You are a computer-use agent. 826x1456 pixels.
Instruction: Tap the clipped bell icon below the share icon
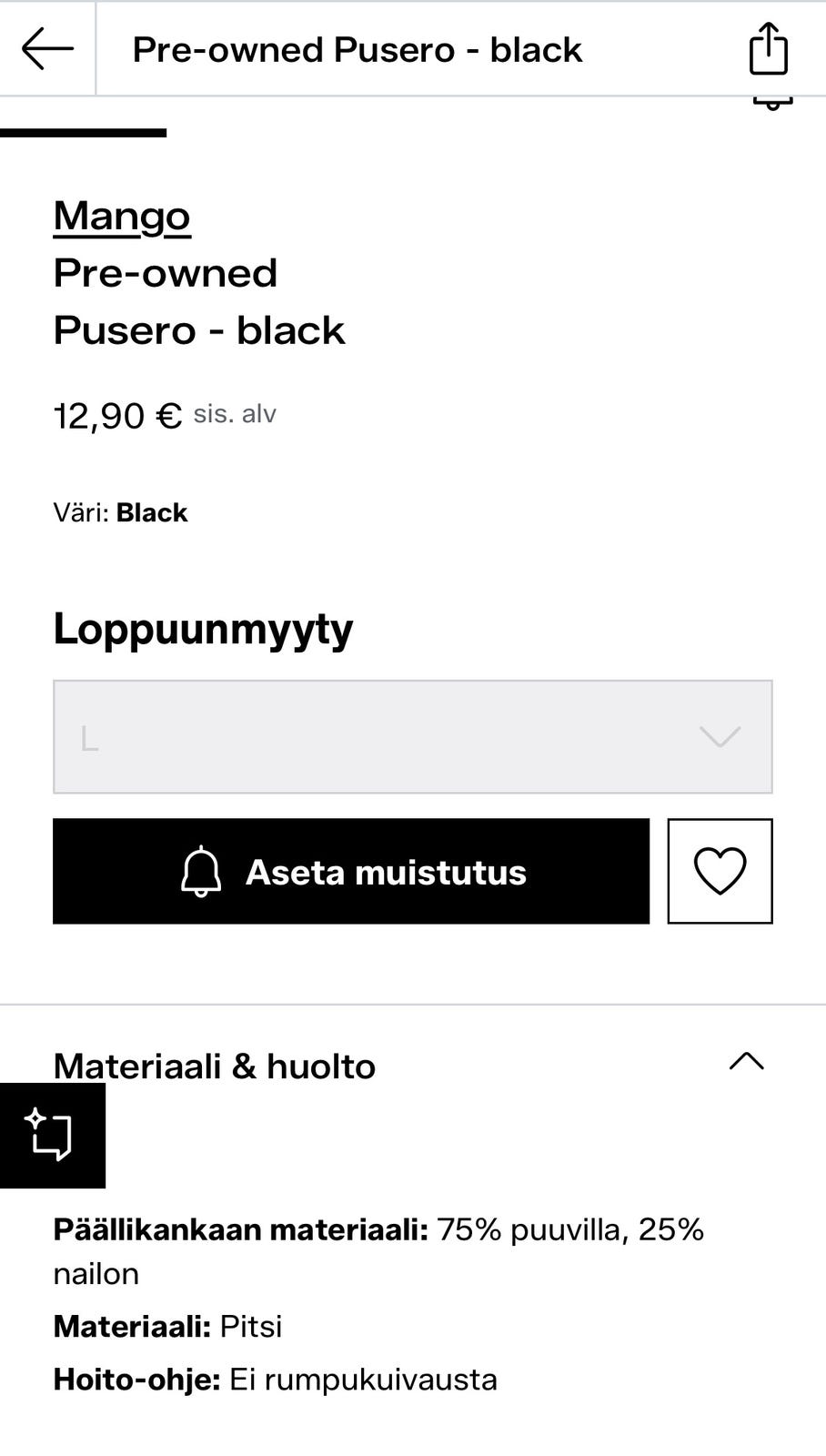[x=771, y=102]
